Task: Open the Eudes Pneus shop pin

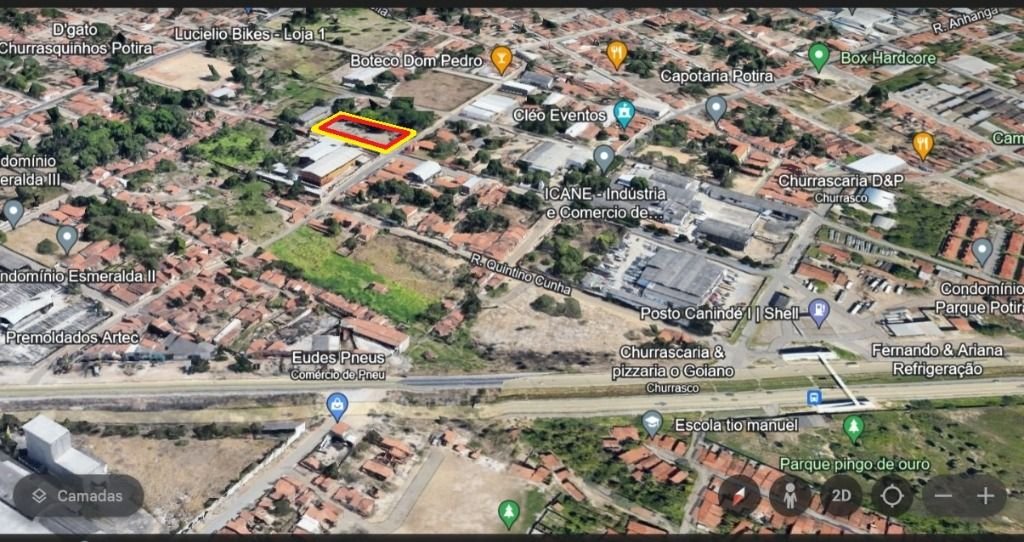Action: [338, 405]
